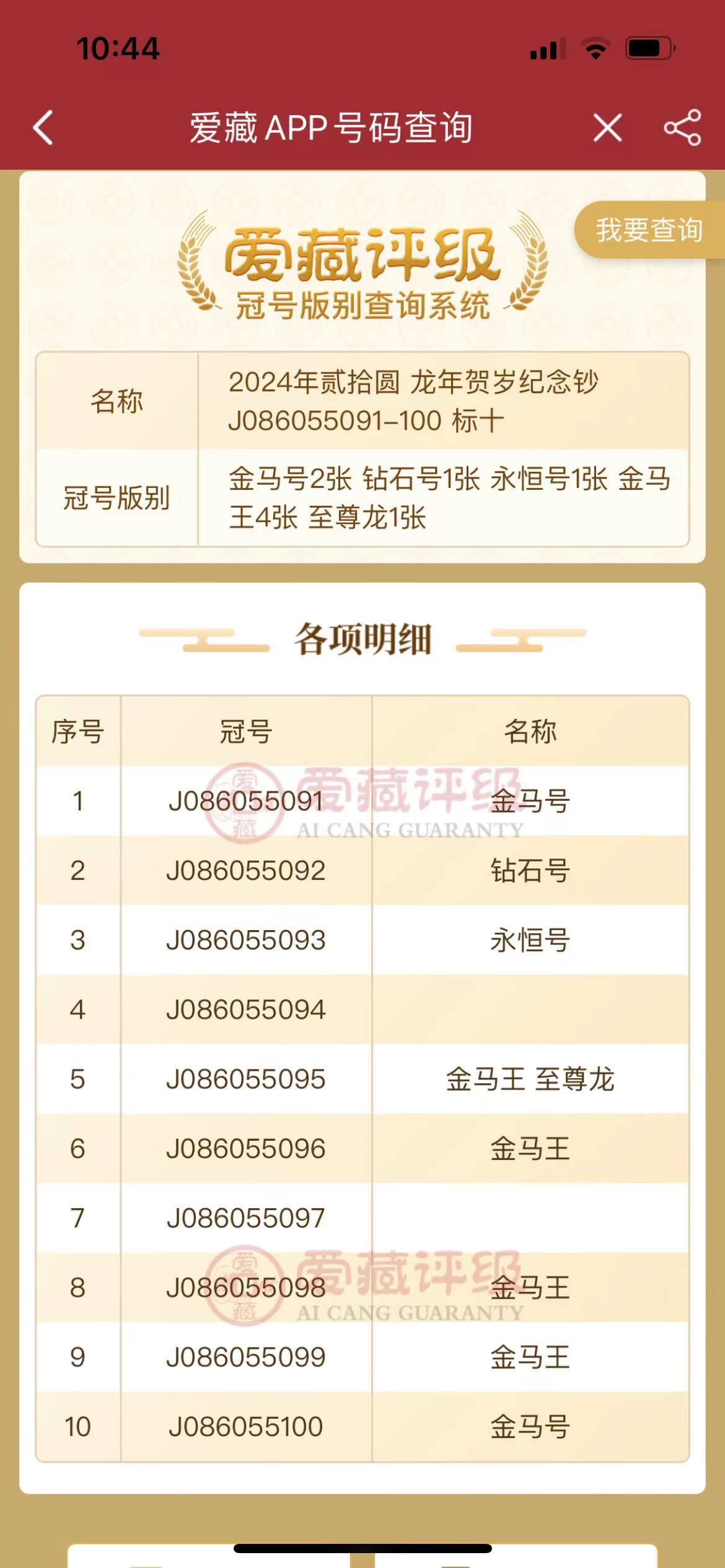Go back using the header arrow
The height and width of the screenshot is (1568, 725).
(43, 128)
